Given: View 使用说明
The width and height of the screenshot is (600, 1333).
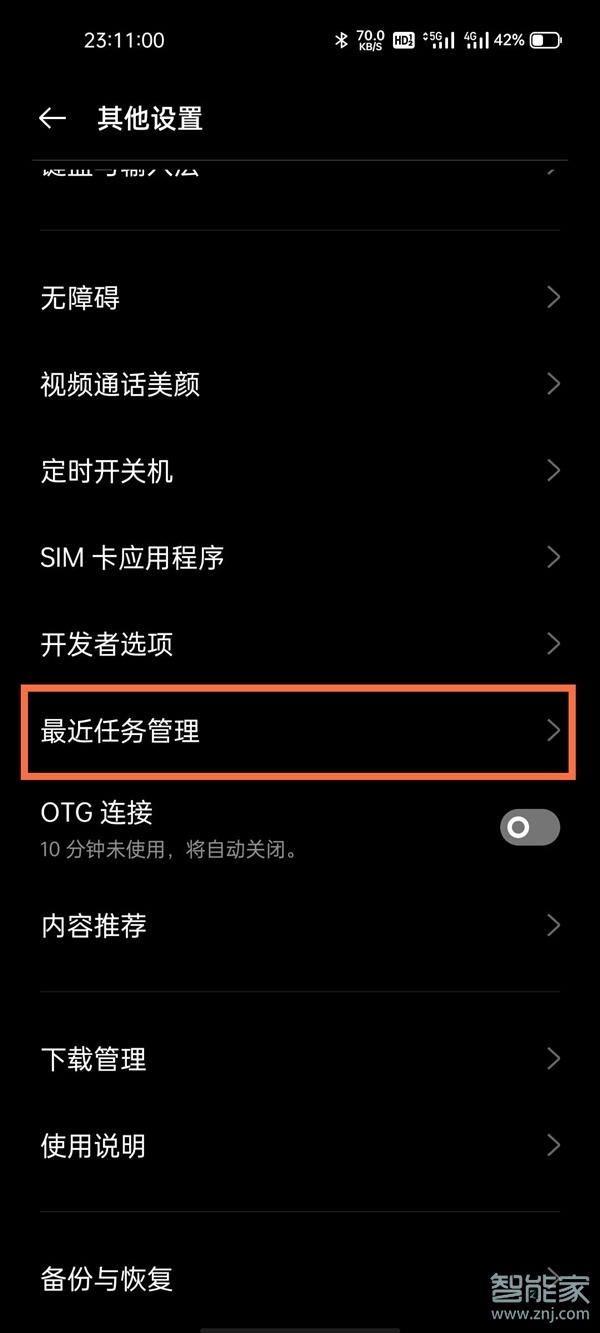Looking at the screenshot, I should [300, 1145].
